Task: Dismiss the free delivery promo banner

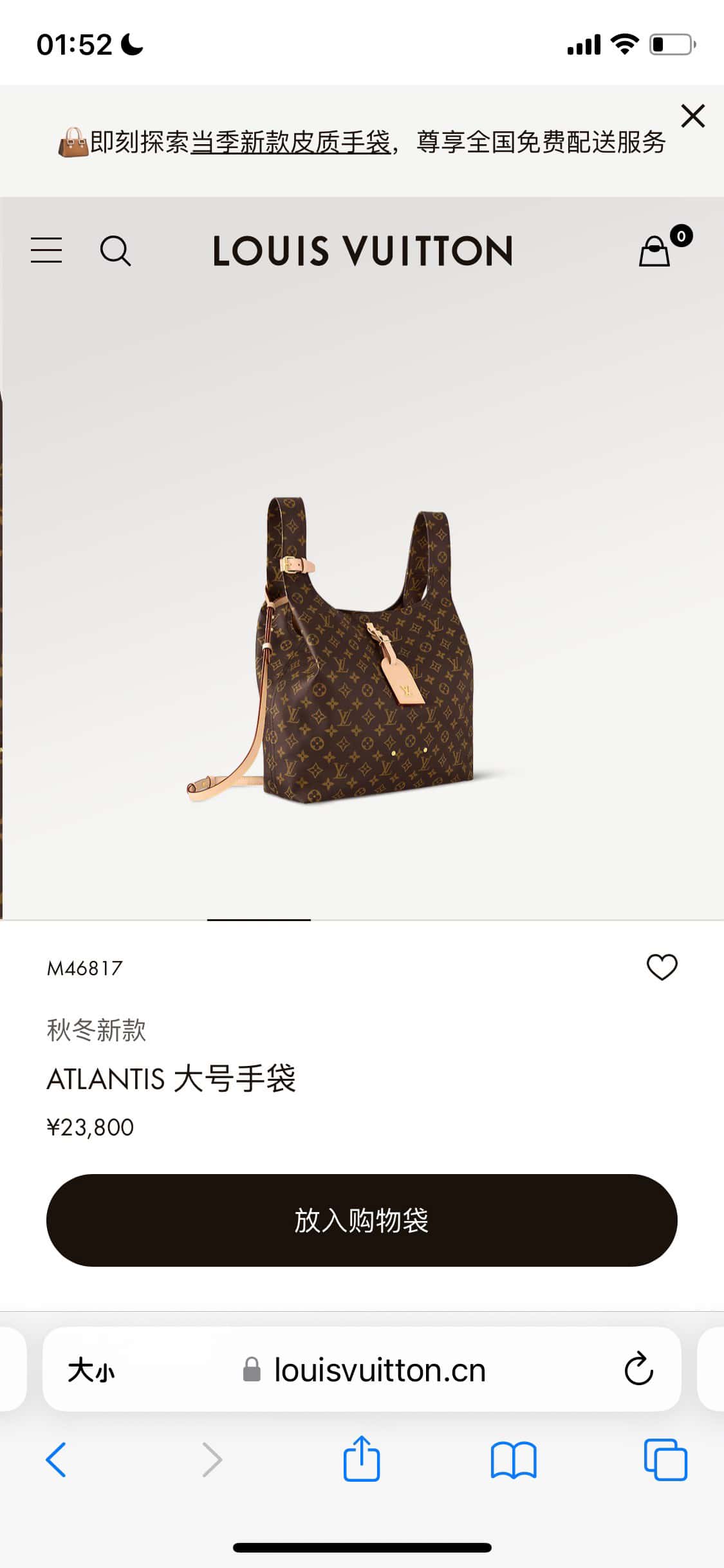Action: point(692,116)
